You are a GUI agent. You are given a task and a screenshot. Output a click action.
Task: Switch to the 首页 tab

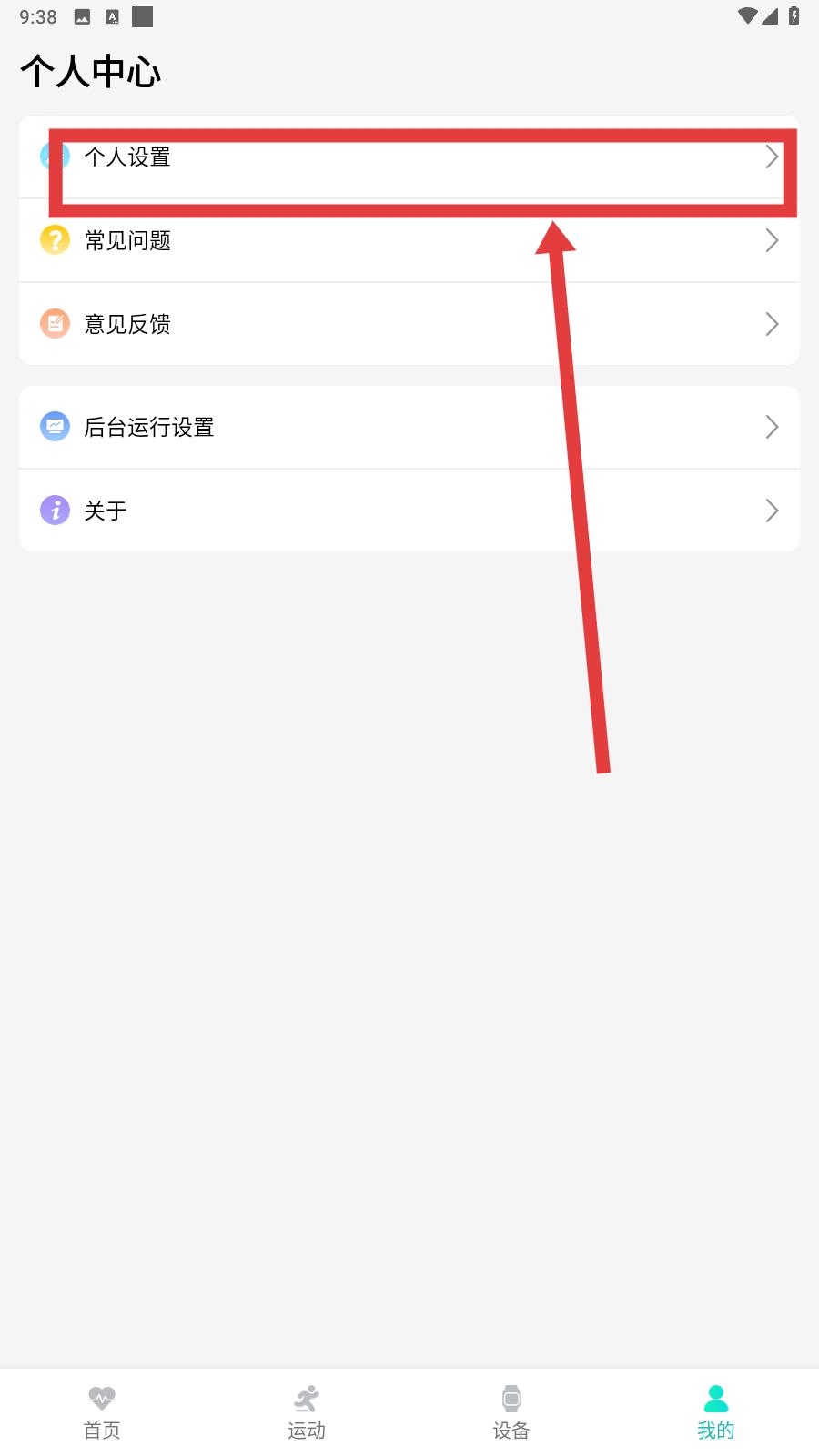tap(102, 1412)
